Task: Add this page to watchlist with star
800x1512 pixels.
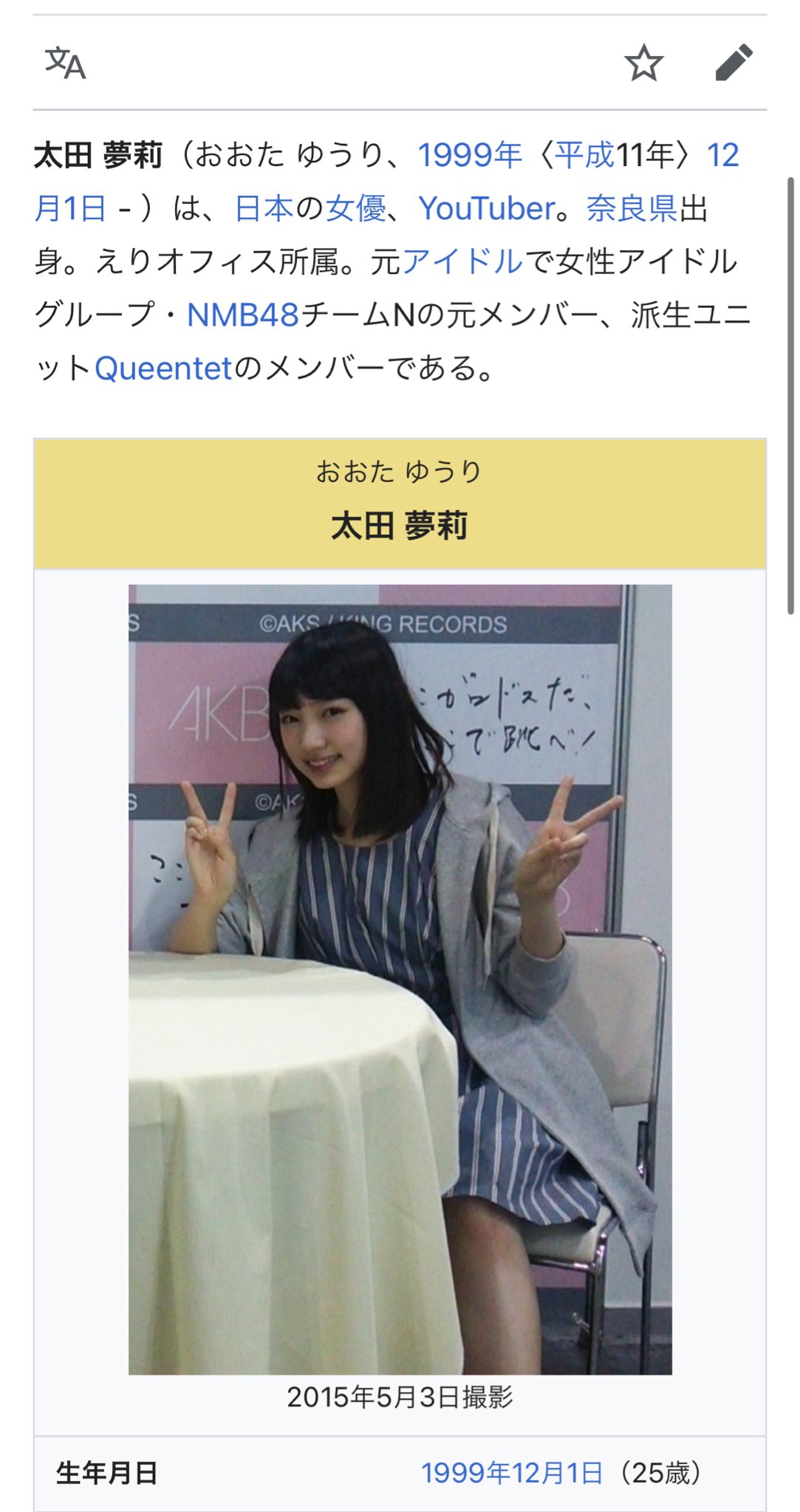Action: pos(643,63)
